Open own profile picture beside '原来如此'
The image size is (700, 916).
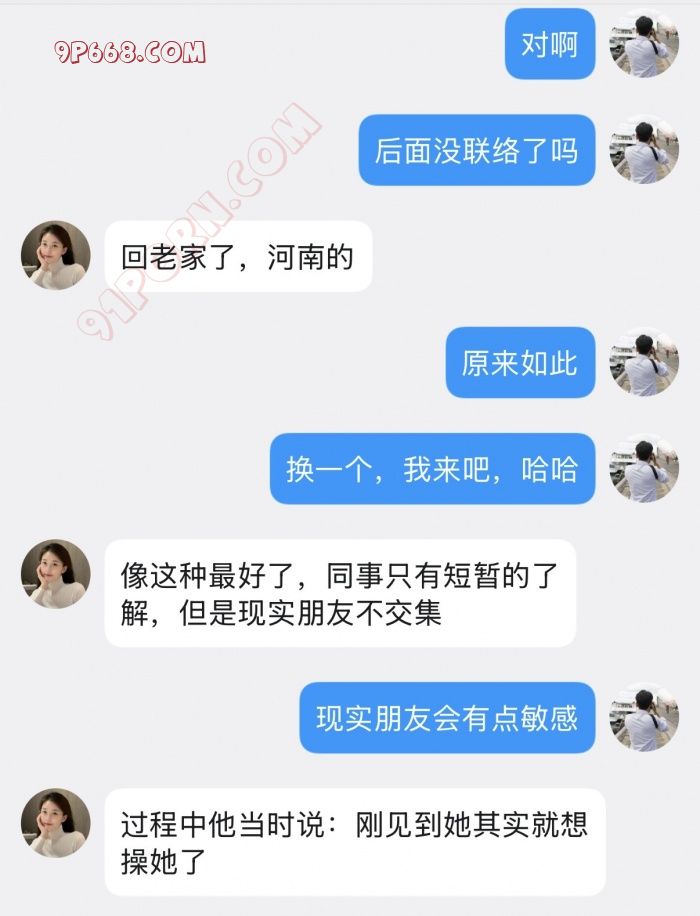tap(644, 362)
